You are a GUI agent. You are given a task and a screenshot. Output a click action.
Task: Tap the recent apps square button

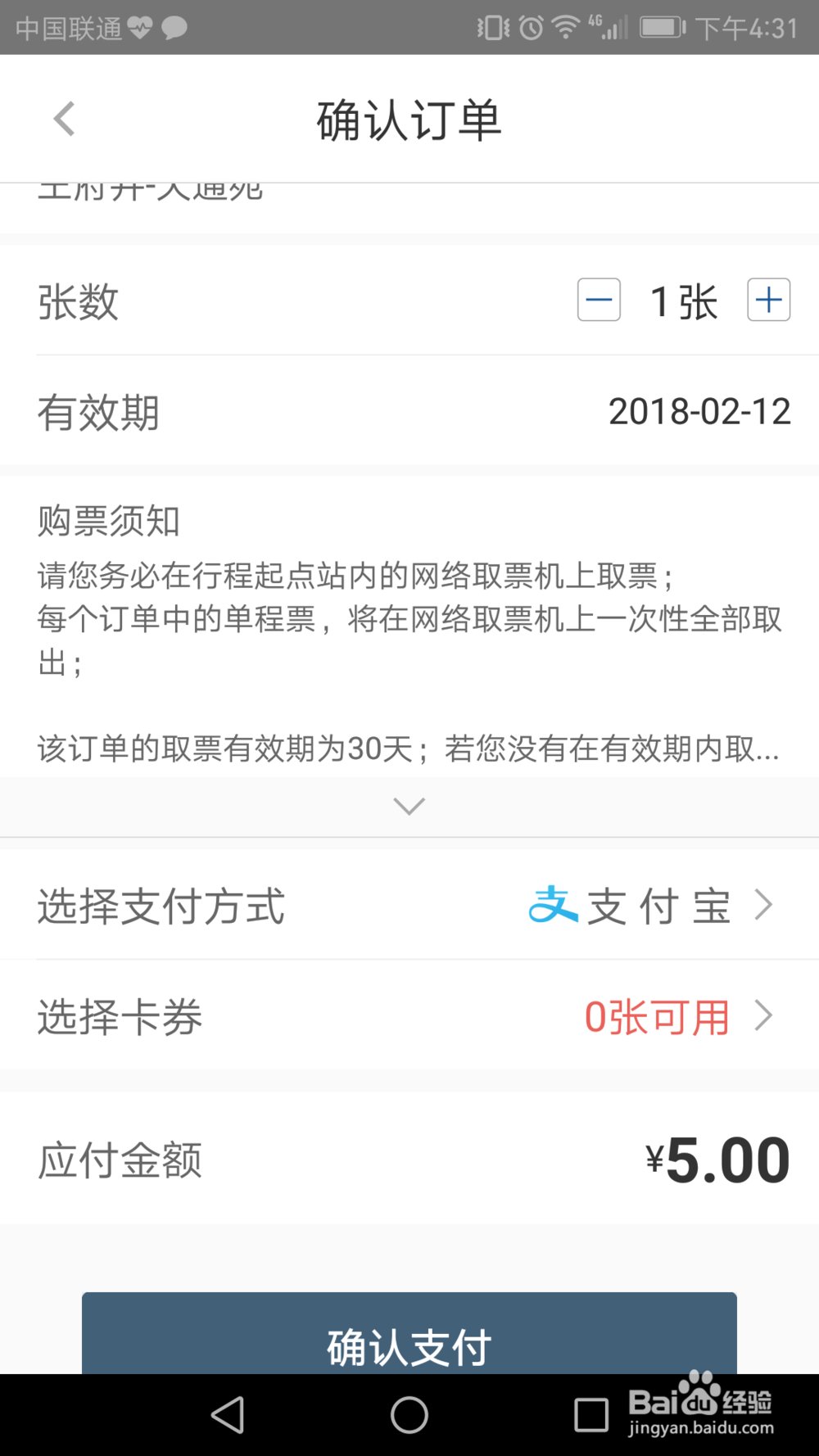pyautogui.click(x=591, y=1413)
